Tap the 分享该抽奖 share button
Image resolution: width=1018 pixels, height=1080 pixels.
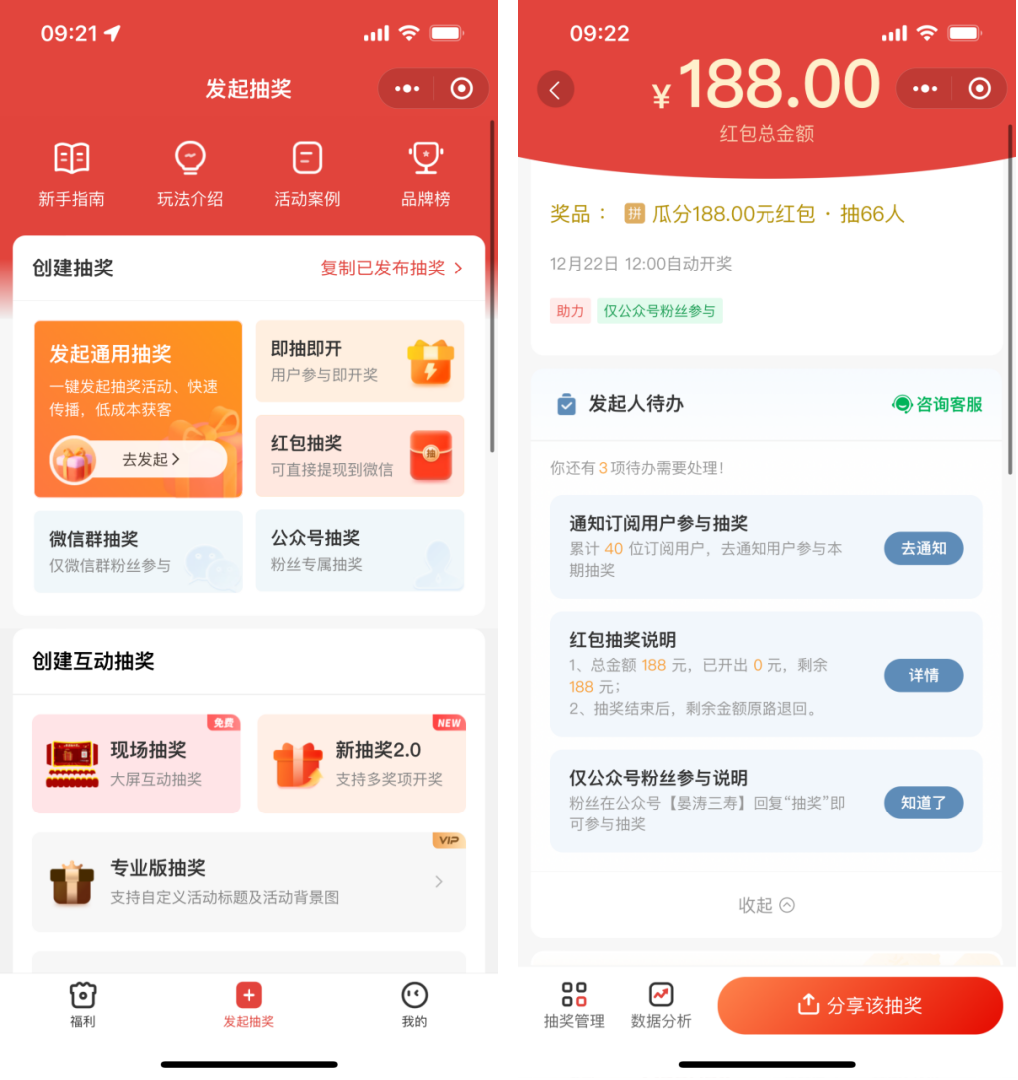(859, 1005)
